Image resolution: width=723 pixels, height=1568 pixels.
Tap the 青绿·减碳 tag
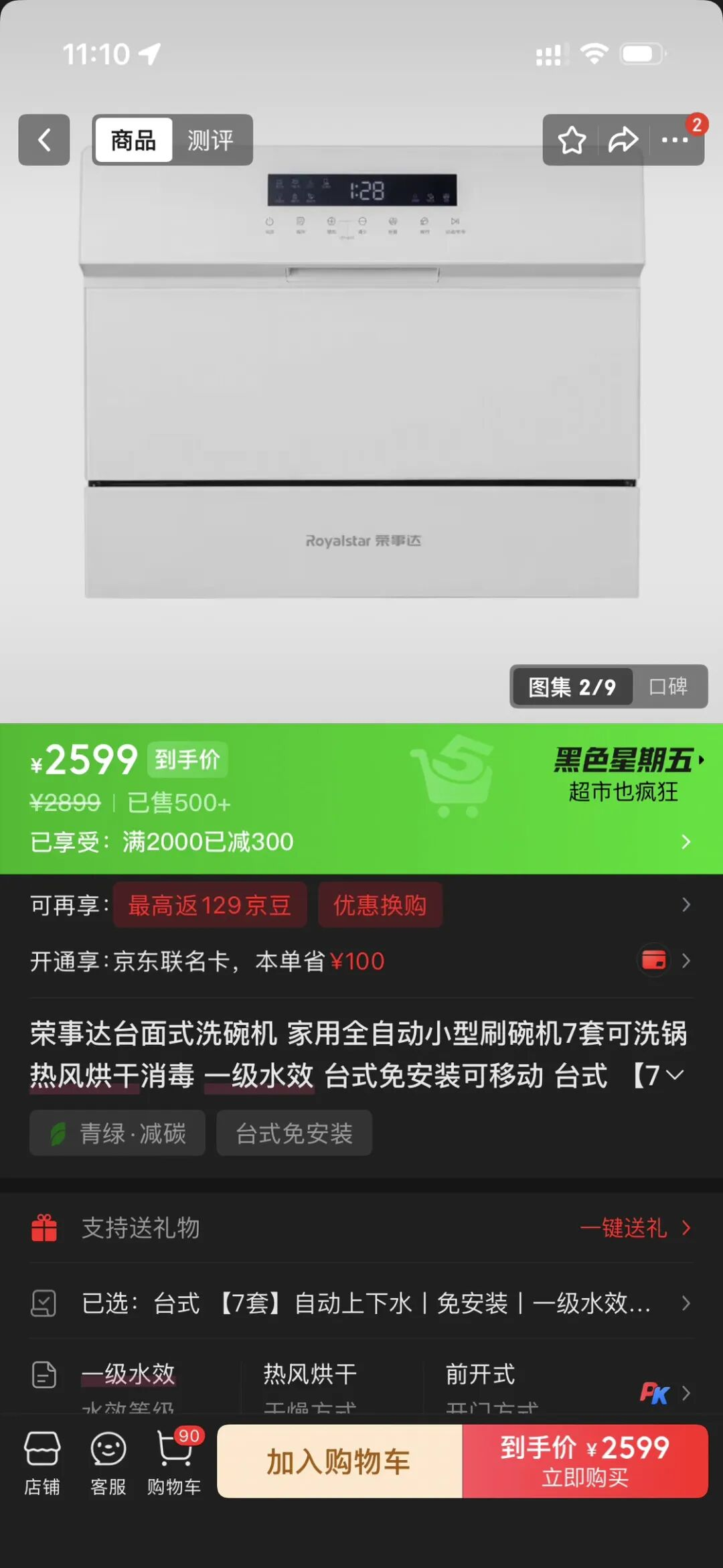(118, 1133)
